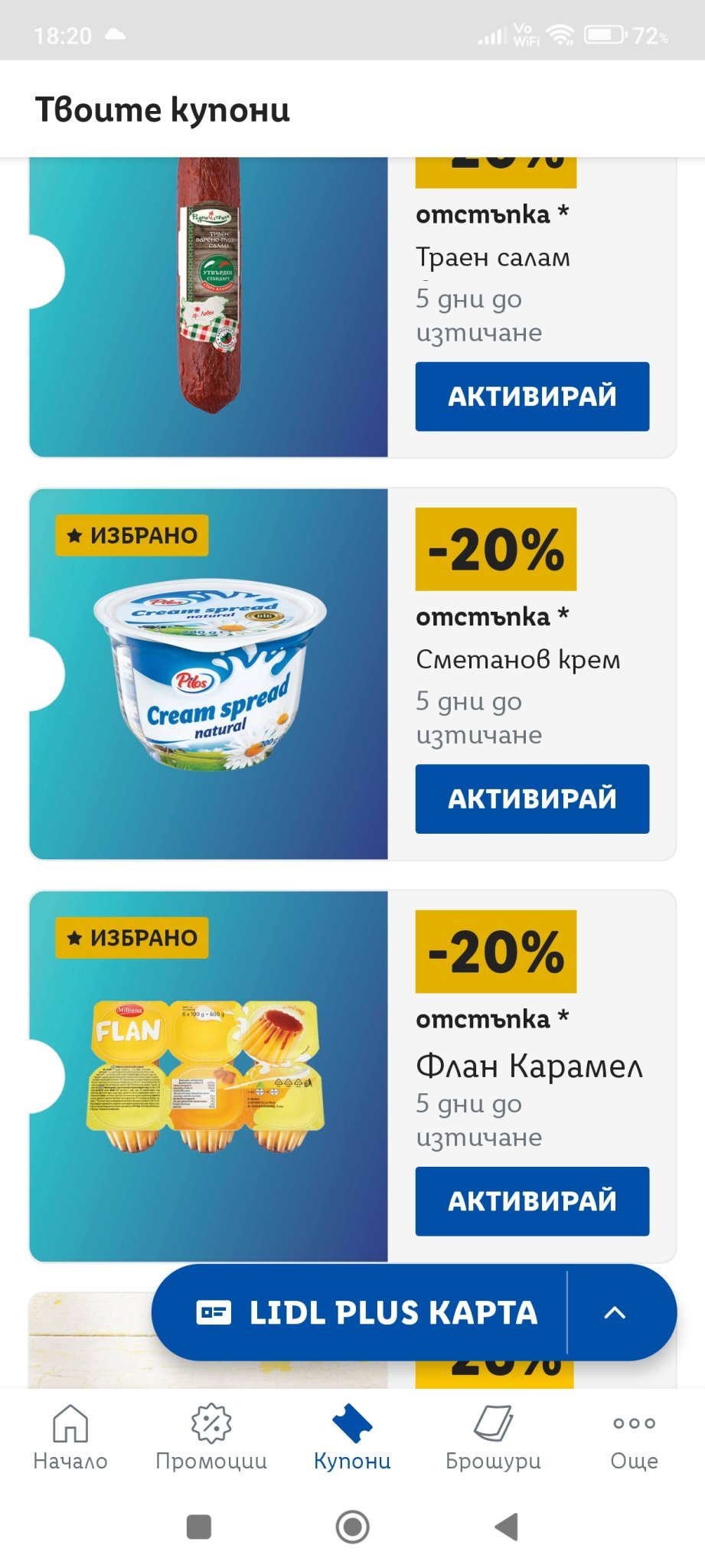Activate the Сметанов крем coupon

point(532,799)
